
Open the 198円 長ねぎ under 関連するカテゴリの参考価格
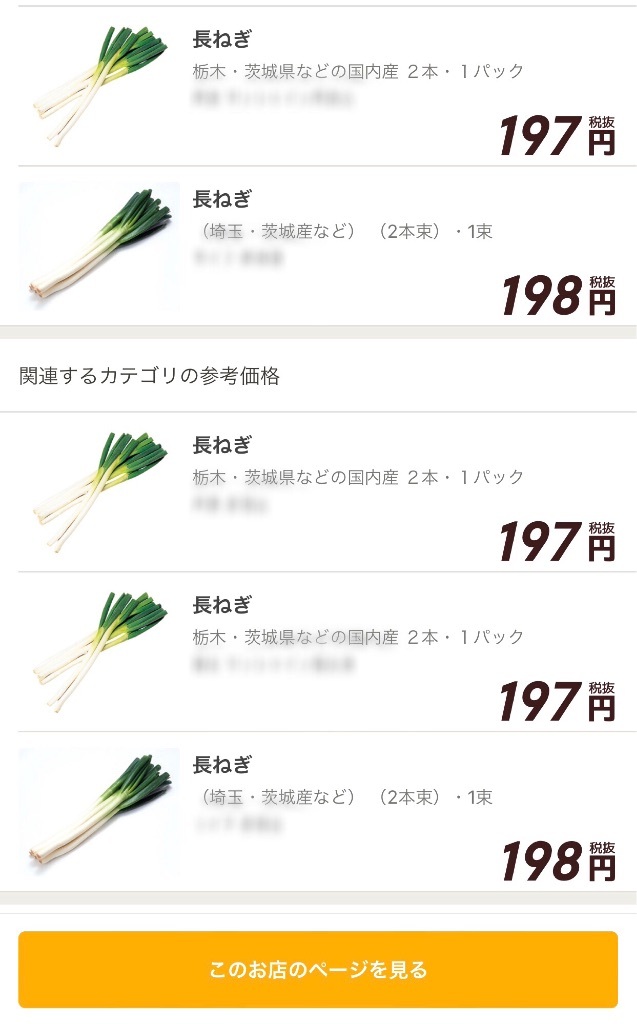[x=318, y=811]
